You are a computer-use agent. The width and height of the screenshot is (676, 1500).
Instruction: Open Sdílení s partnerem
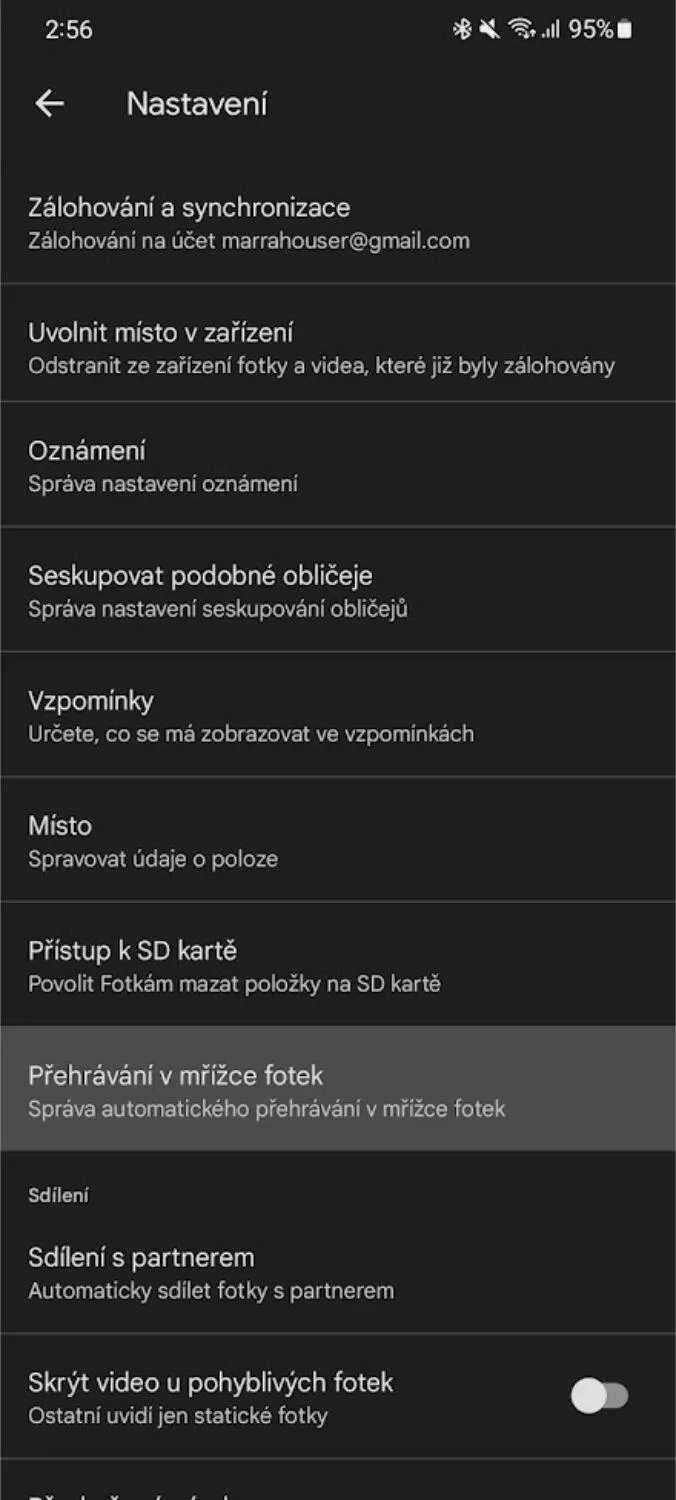pyautogui.click(x=338, y=1272)
